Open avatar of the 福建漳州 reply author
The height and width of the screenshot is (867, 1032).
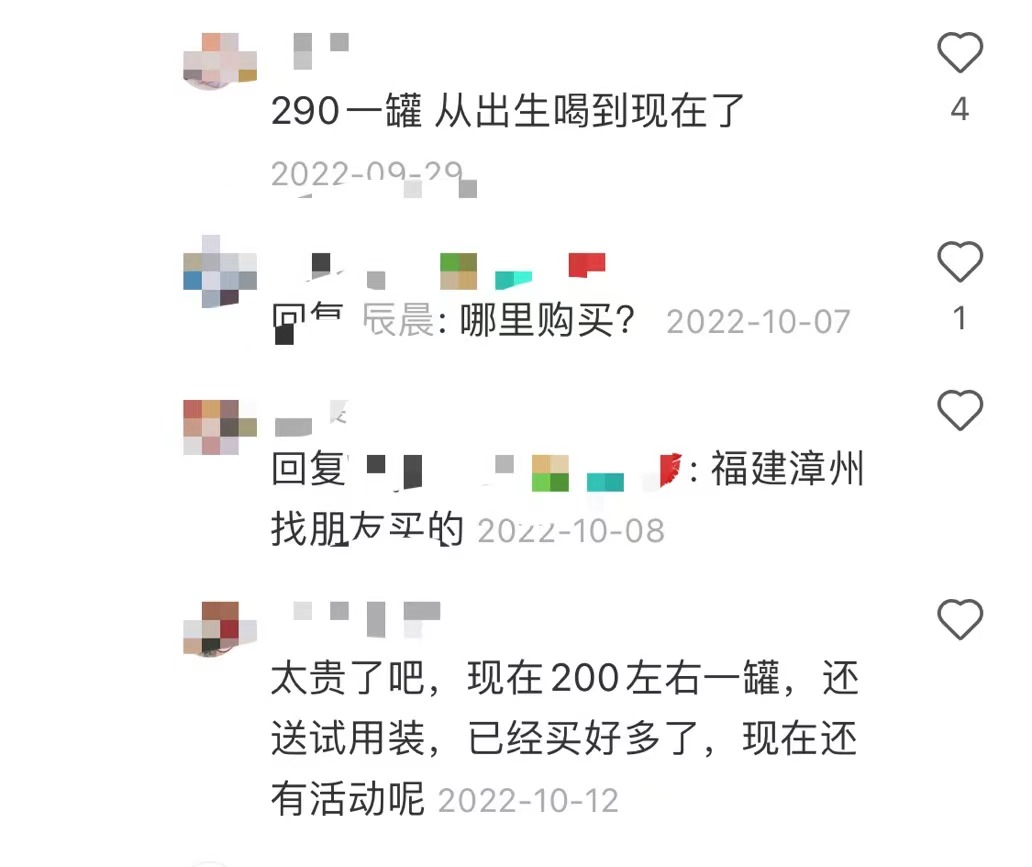point(220,426)
